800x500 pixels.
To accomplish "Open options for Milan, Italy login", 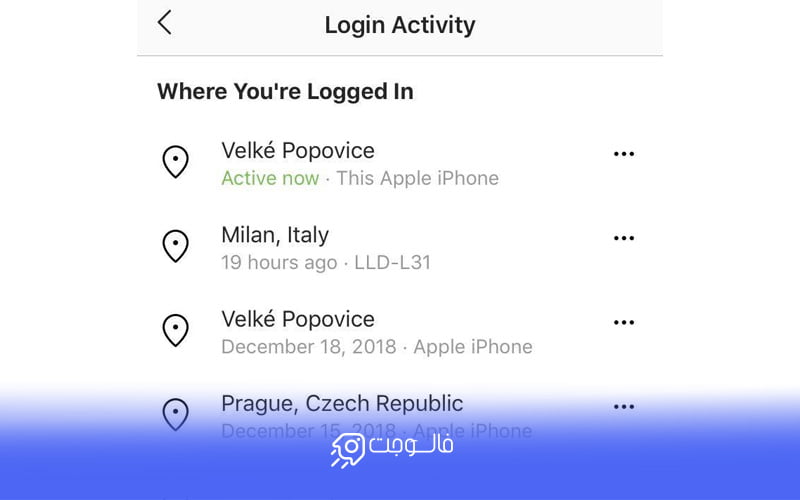I will tap(624, 238).
